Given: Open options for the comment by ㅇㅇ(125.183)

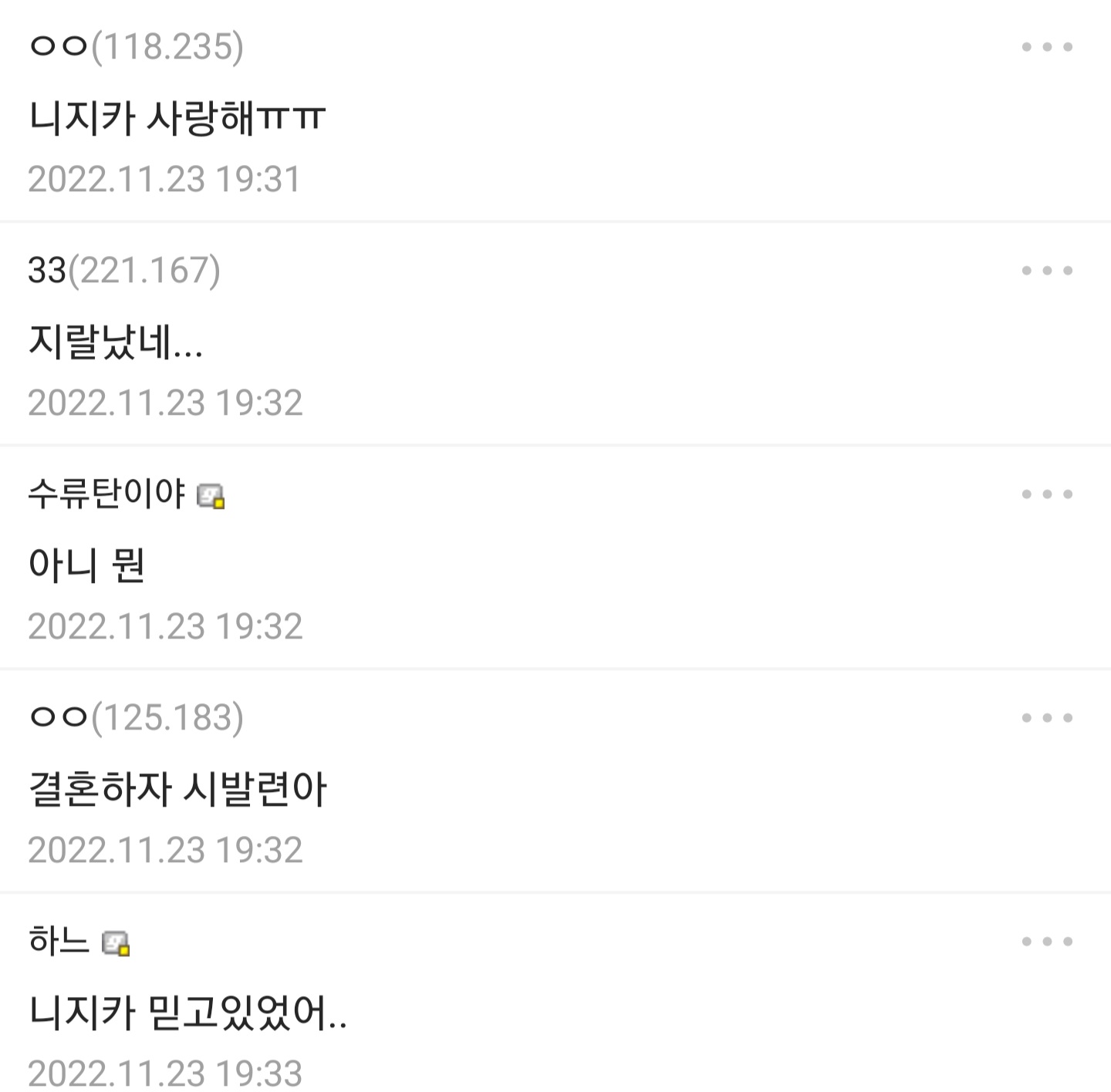Looking at the screenshot, I should (x=1046, y=718).
